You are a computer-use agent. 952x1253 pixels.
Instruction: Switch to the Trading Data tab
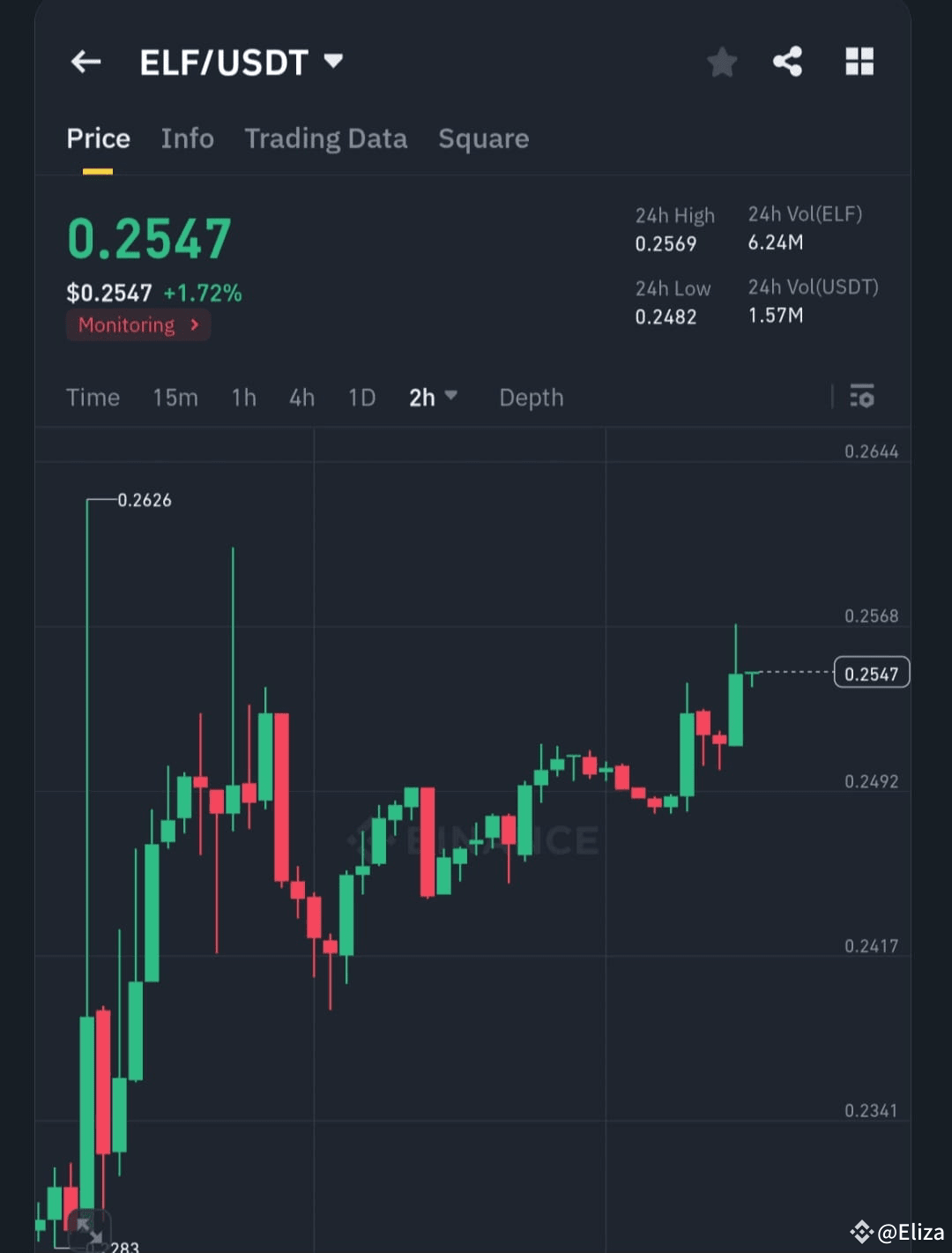click(326, 138)
